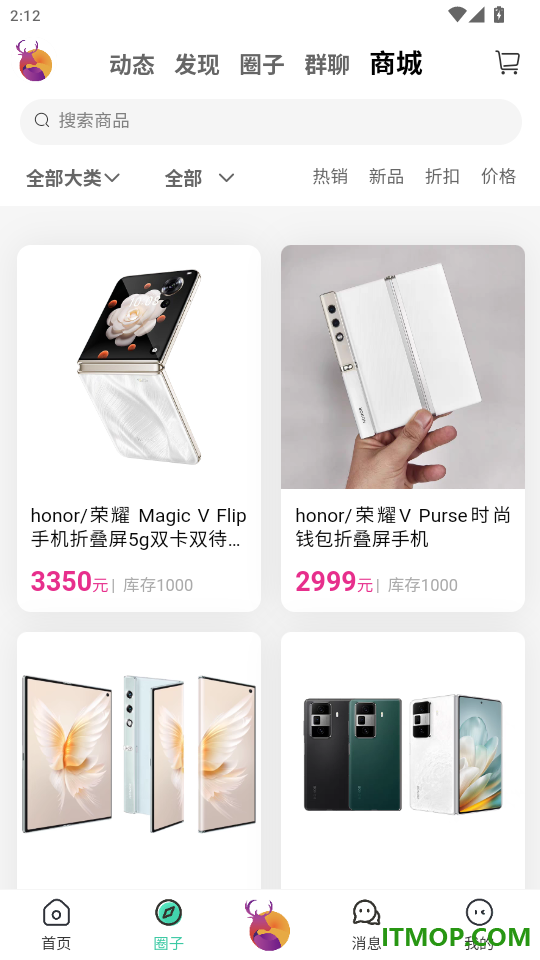Open the butterfly wallpaper foldable phone card

(139, 760)
